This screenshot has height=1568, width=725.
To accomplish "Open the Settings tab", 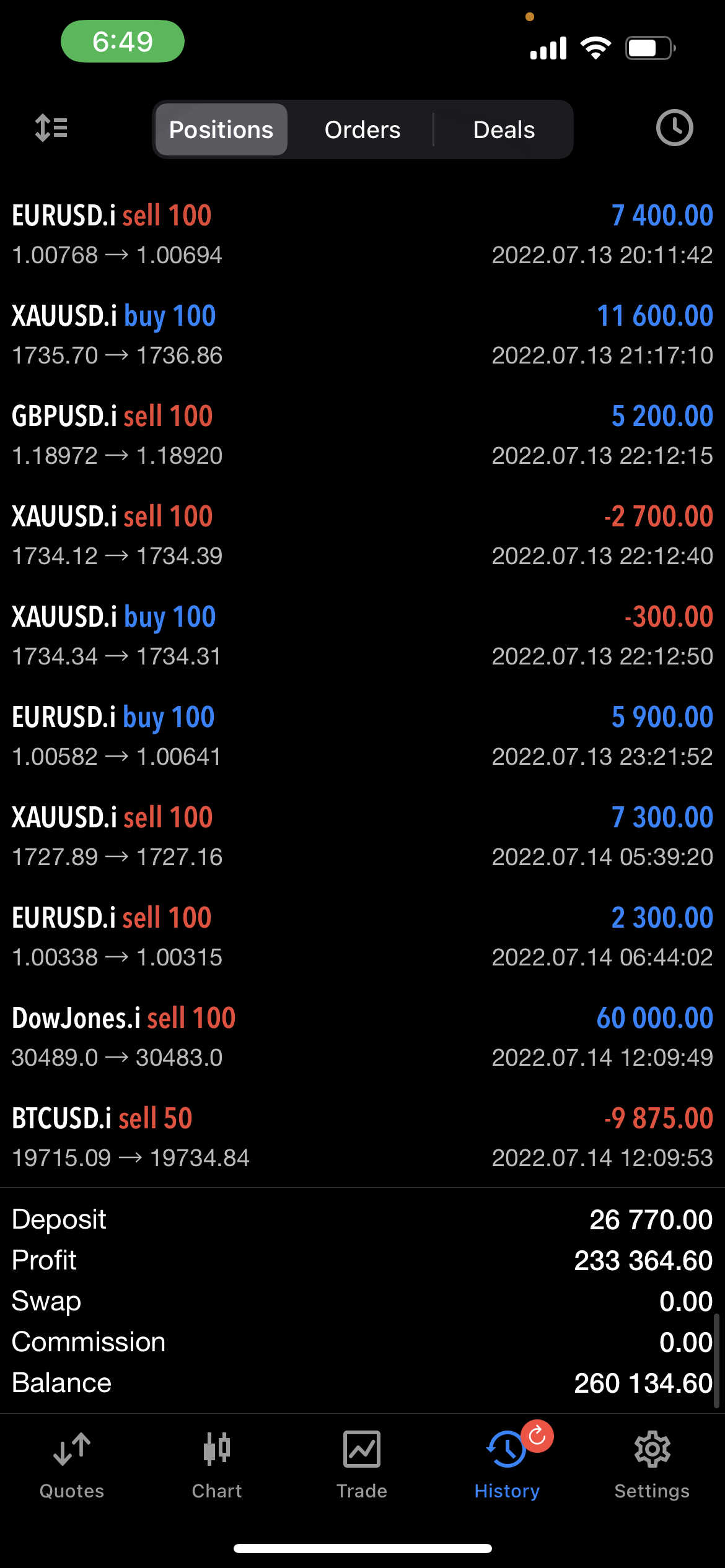I will coord(652,1465).
